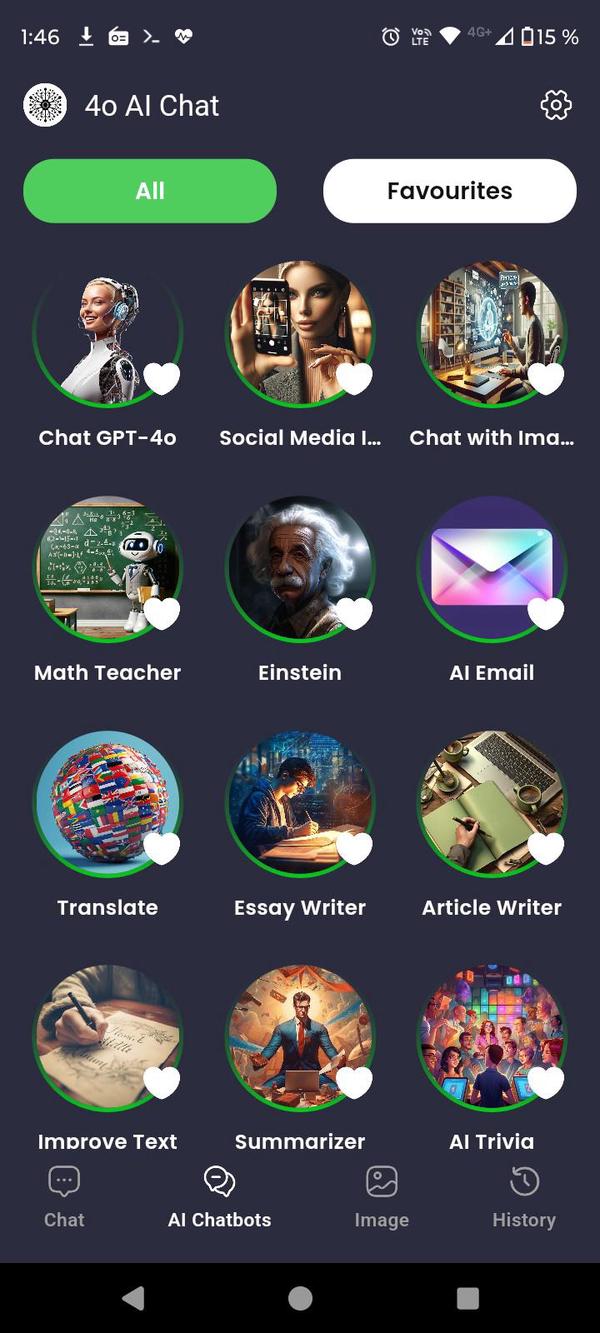600x1333 pixels.
Task: Add Translate to favourites with its heart
Action: click(x=162, y=848)
